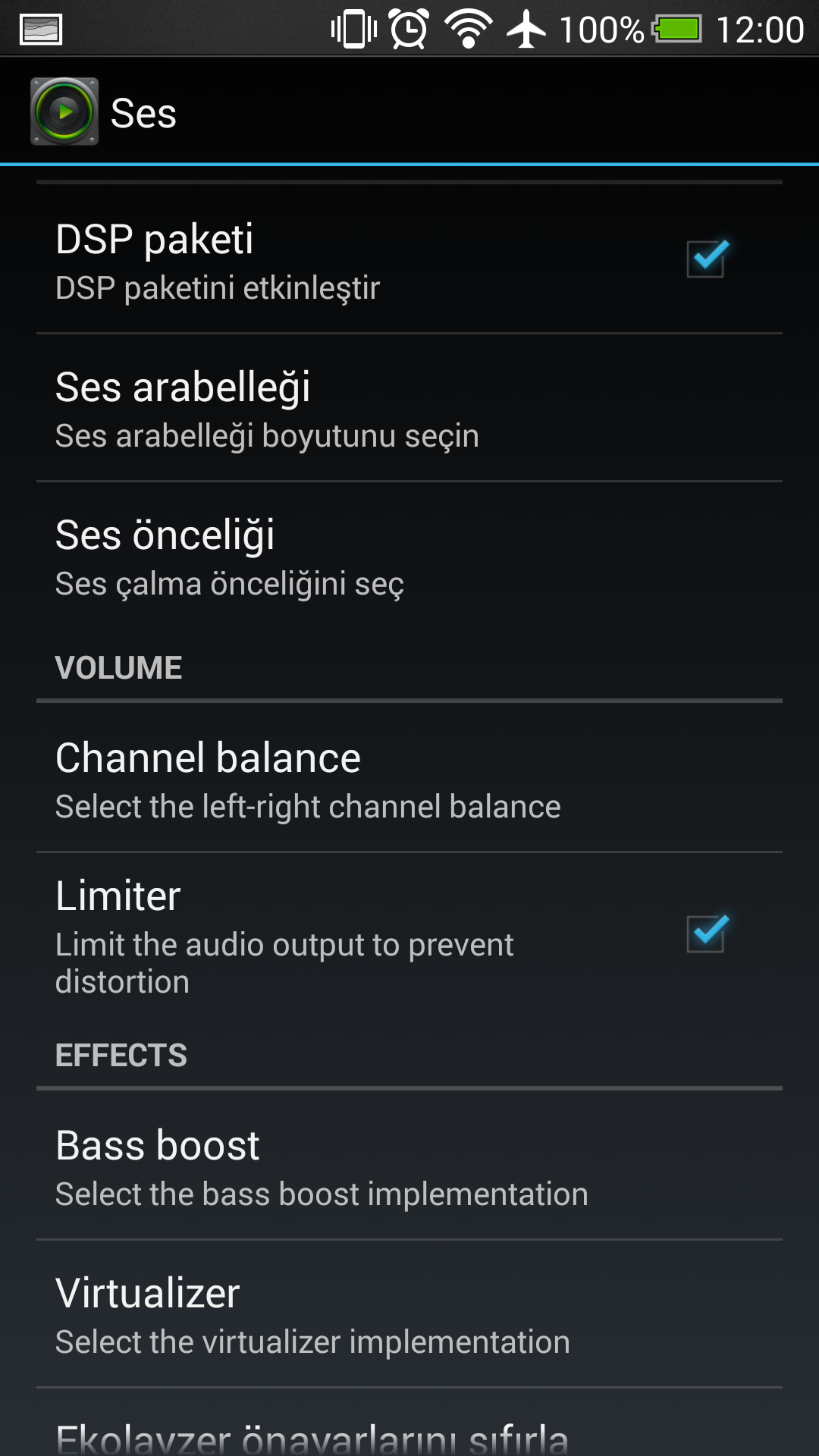Select the Bass boost implementation row
The image size is (819, 1456).
click(x=409, y=1166)
